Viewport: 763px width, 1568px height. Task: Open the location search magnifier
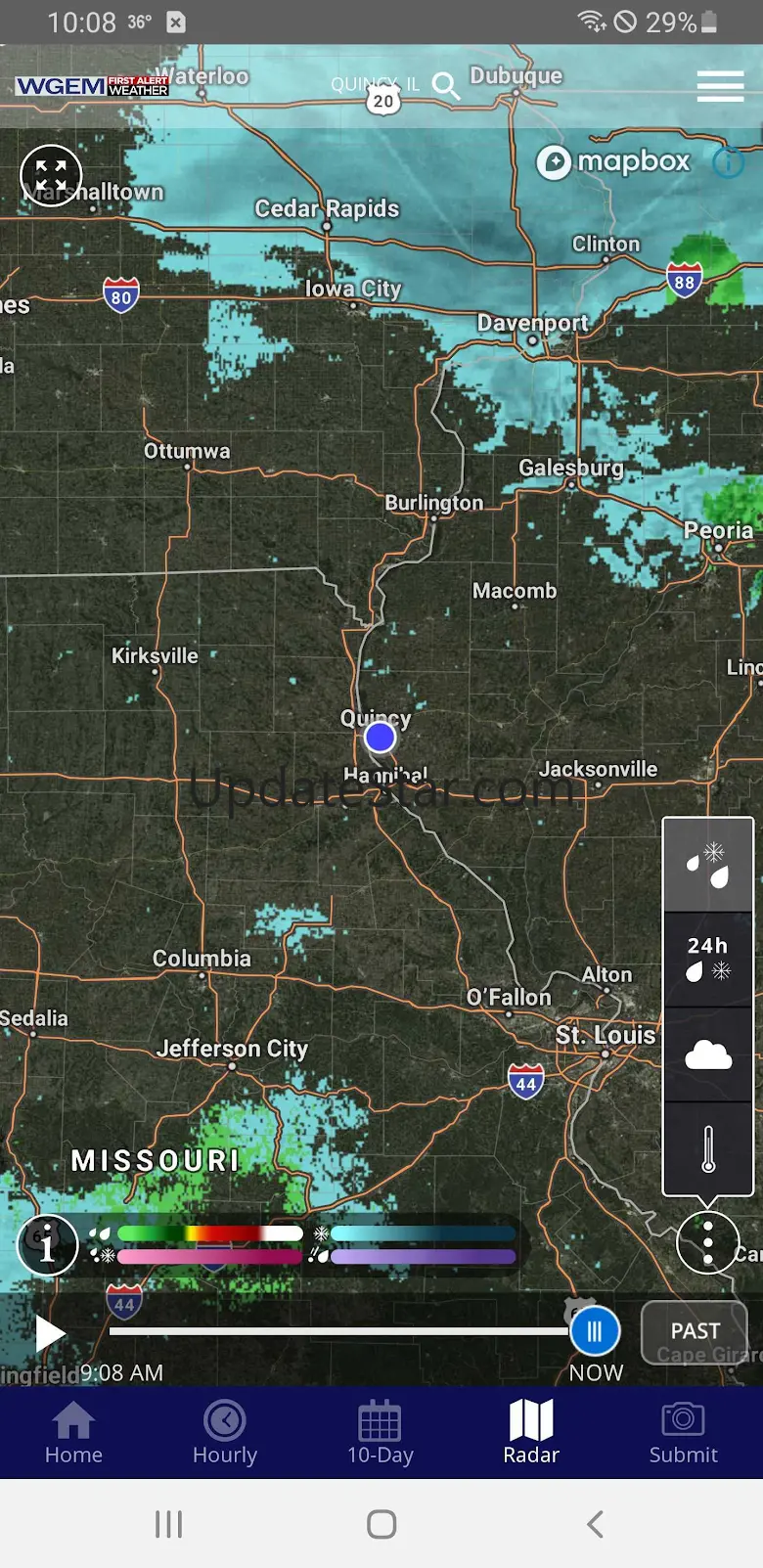pos(446,86)
